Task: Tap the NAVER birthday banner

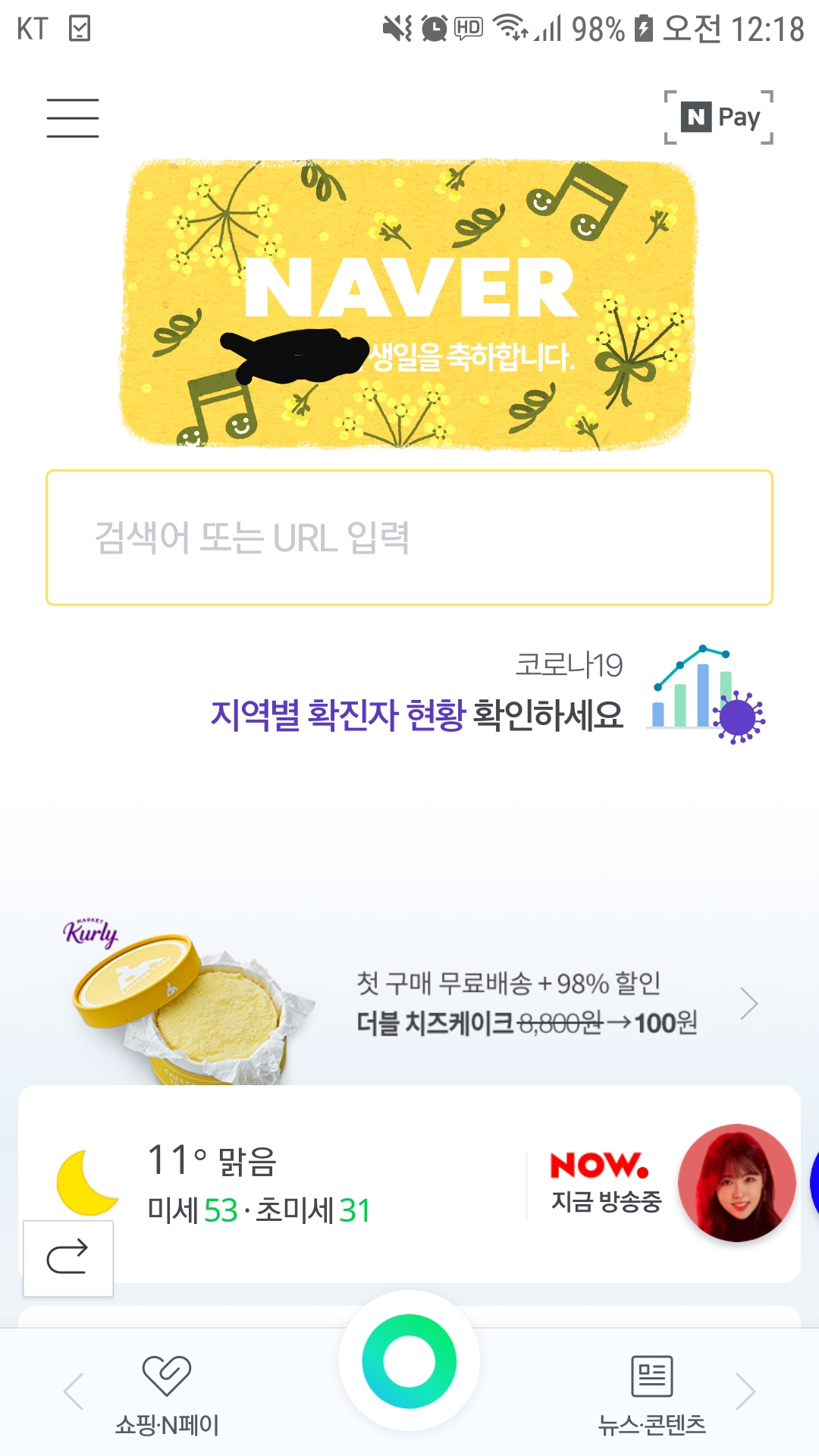Action: (x=409, y=303)
